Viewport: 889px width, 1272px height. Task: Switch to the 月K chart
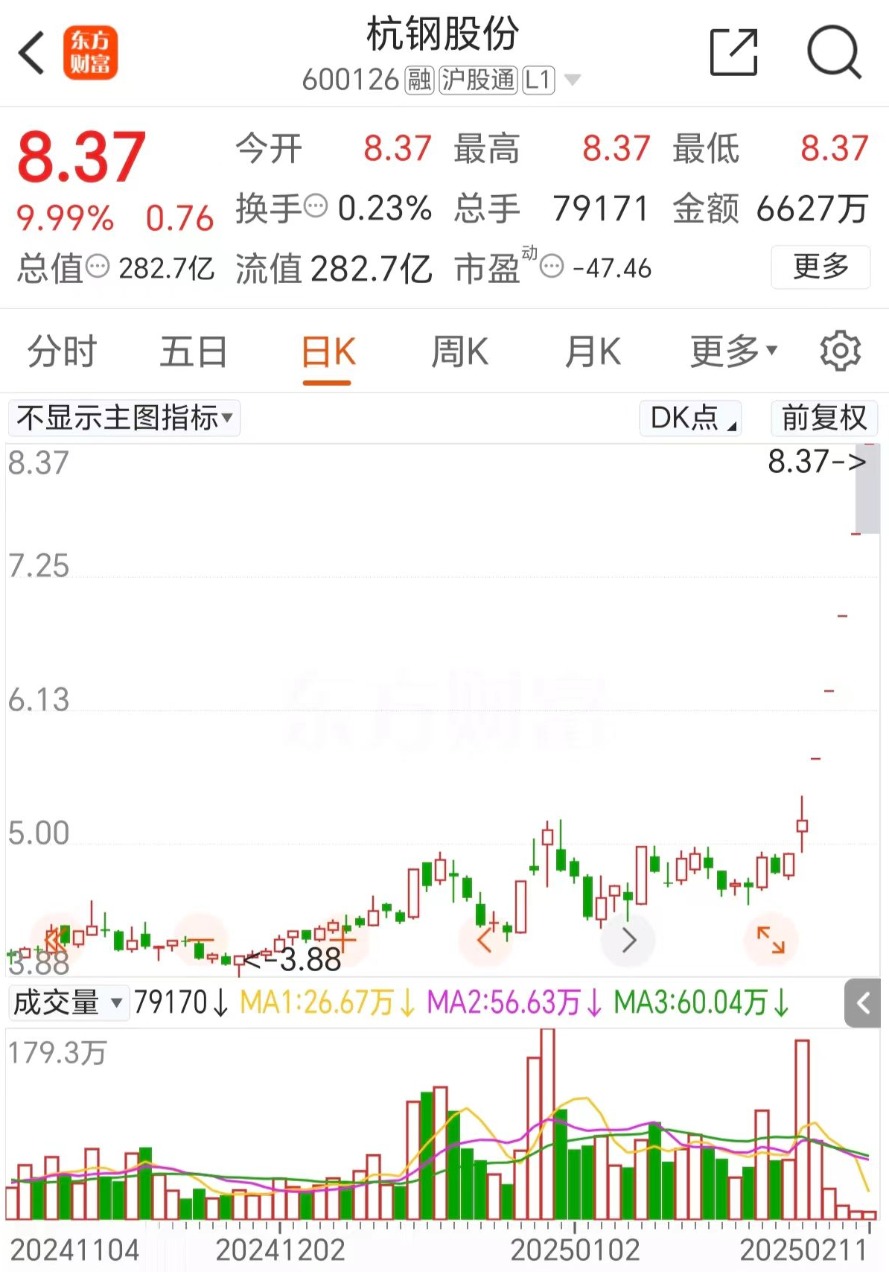[x=592, y=352]
